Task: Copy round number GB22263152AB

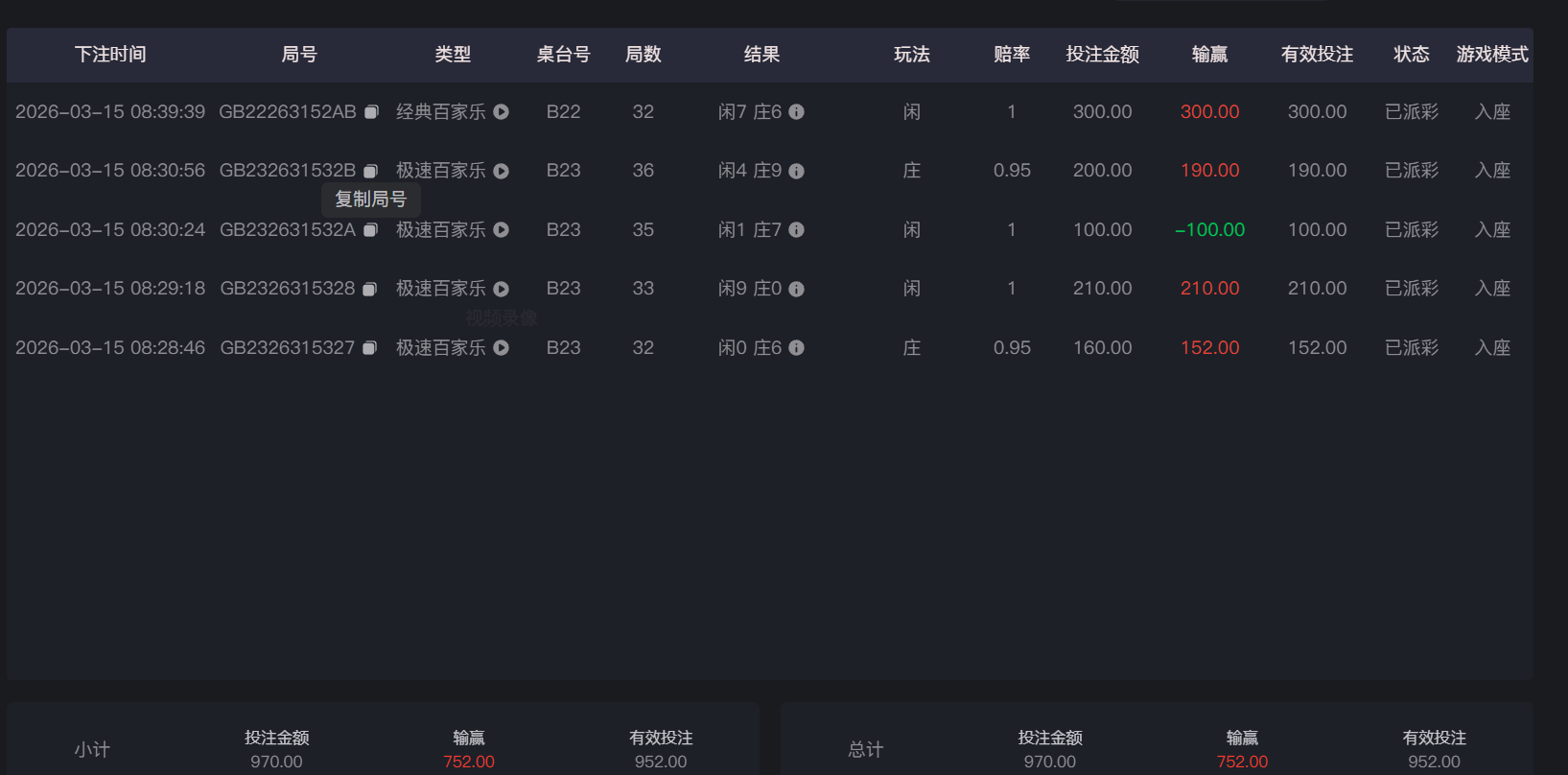Action: [x=371, y=112]
